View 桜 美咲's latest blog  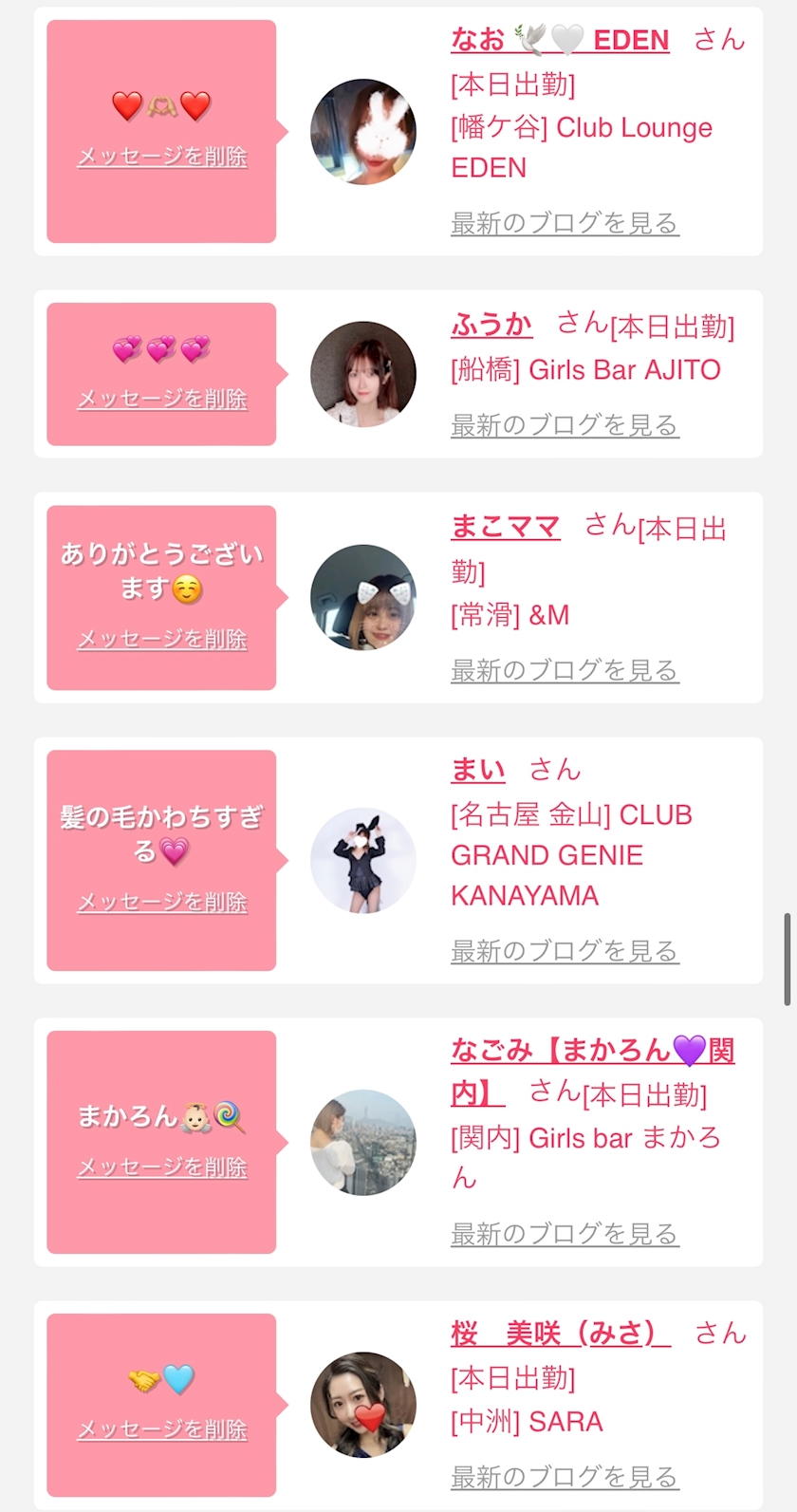point(565,1477)
